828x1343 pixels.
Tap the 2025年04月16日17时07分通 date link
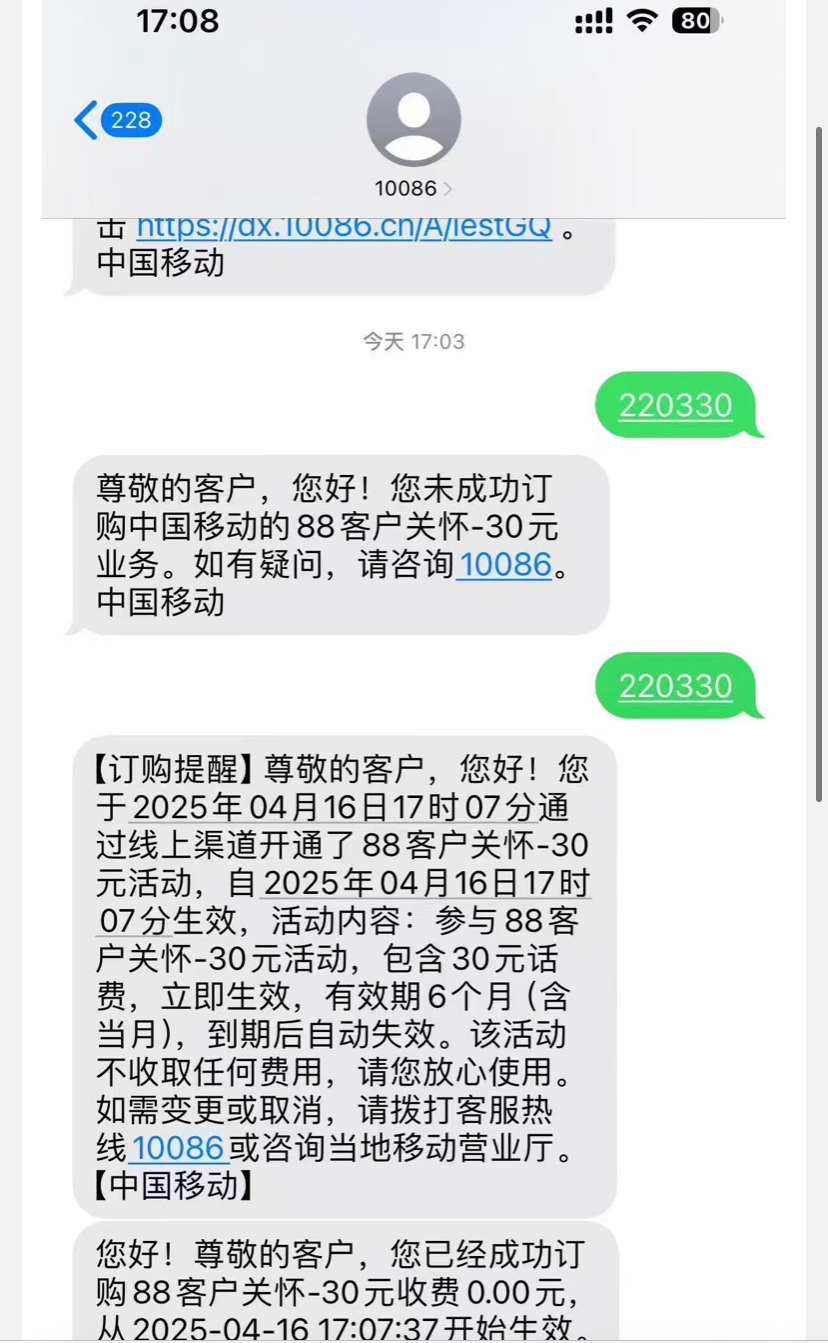click(x=349, y=807)
